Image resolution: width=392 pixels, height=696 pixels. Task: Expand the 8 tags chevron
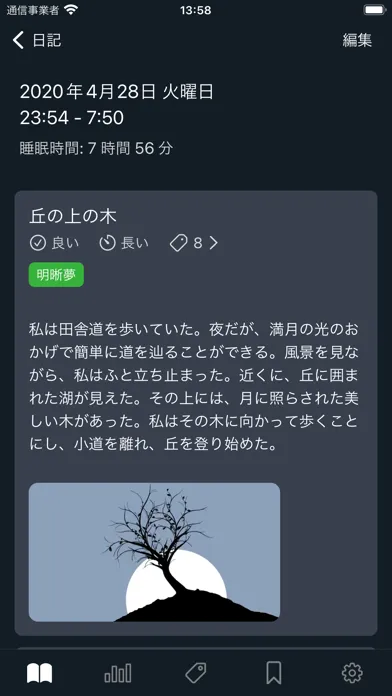pos(214,243)
